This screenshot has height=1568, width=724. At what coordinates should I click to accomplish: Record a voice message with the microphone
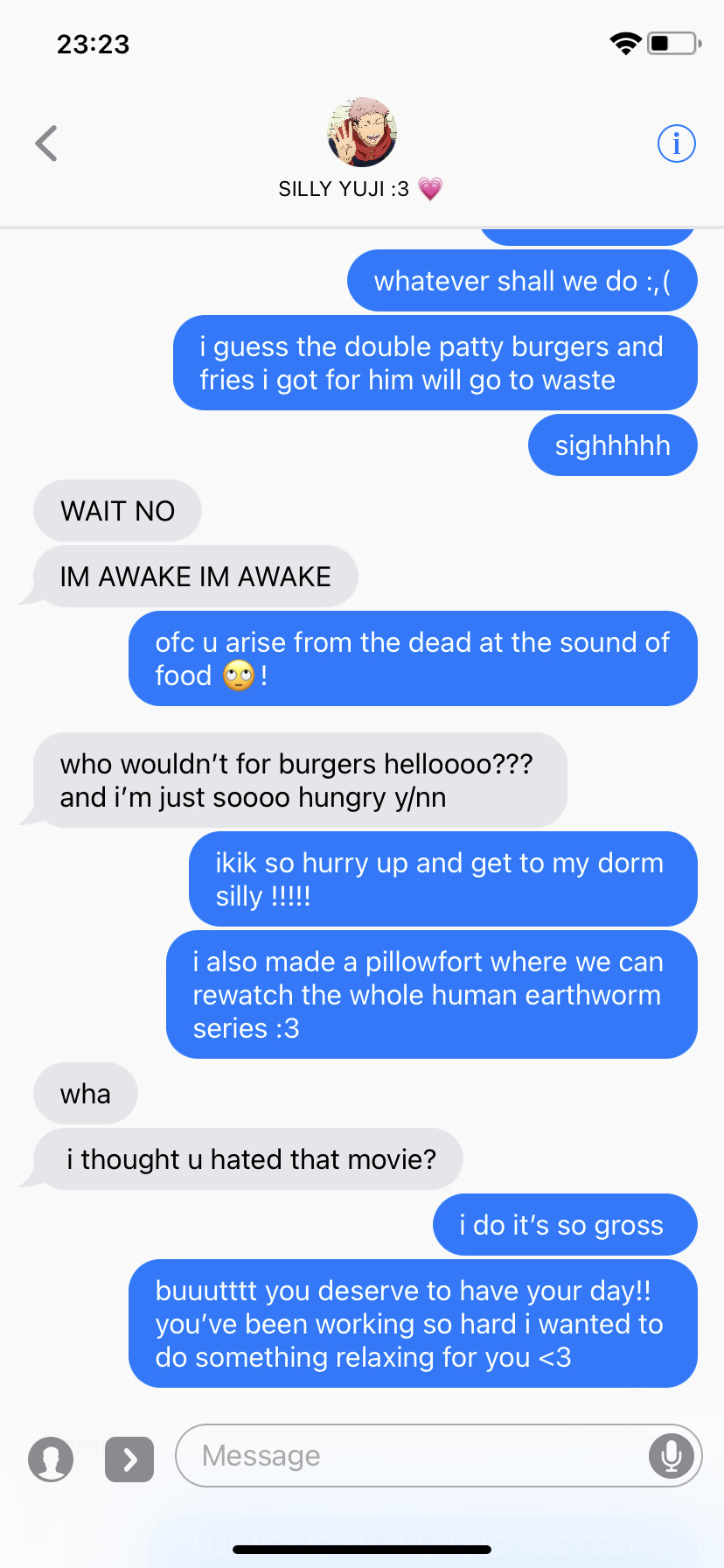671,1455
